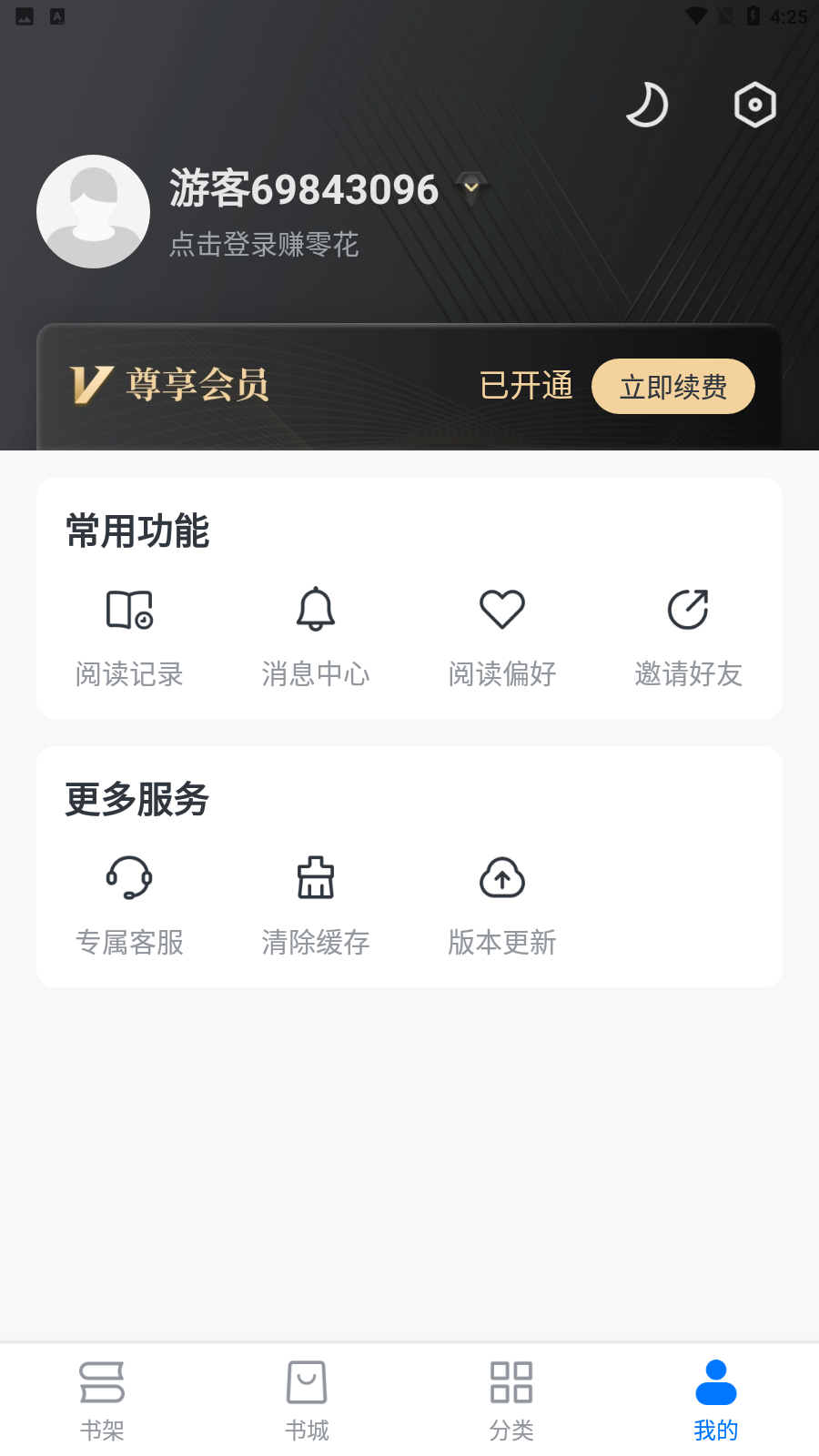
Task: Contact 专属客服 customer service
Action: pos(129,905)
